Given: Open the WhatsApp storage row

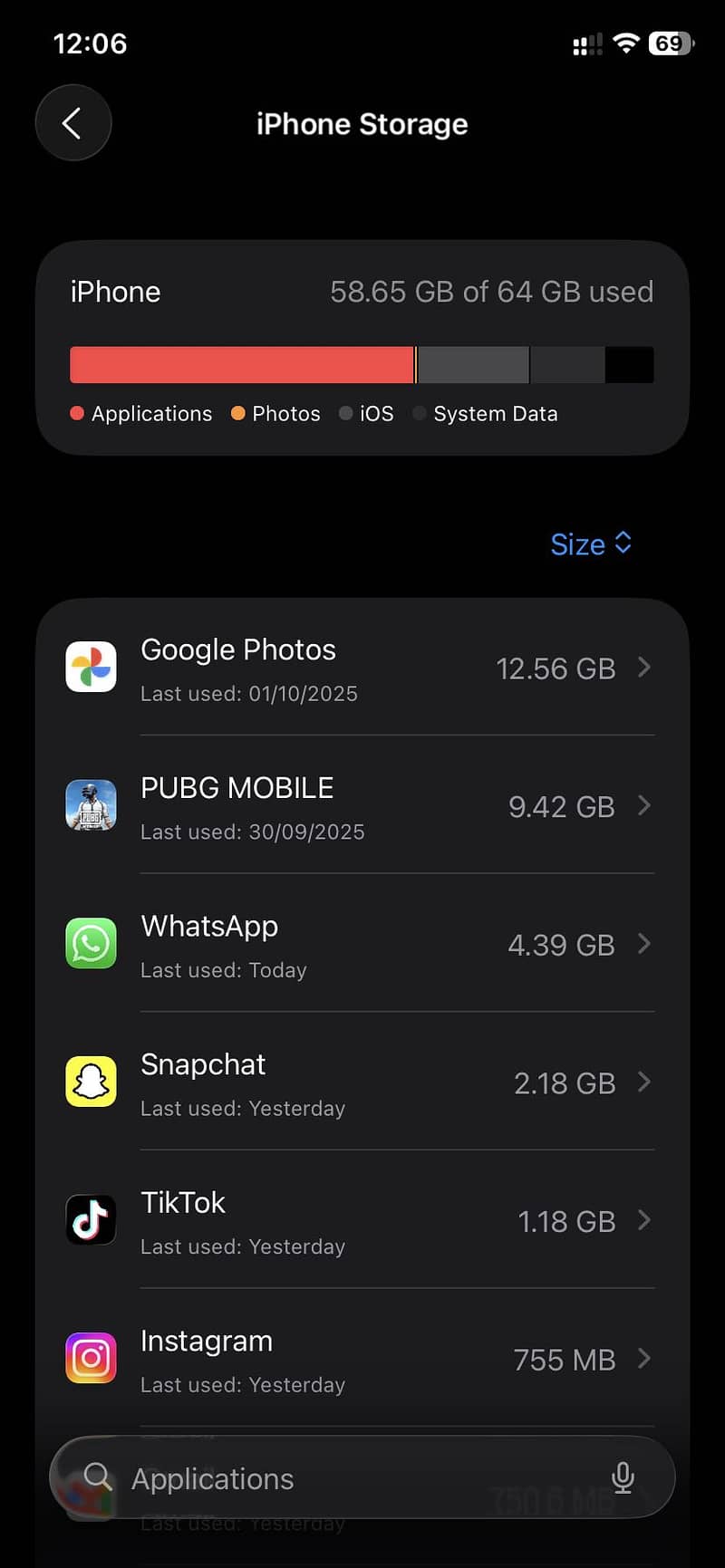Looking at the screenshot, I should [x=362, y=945].
